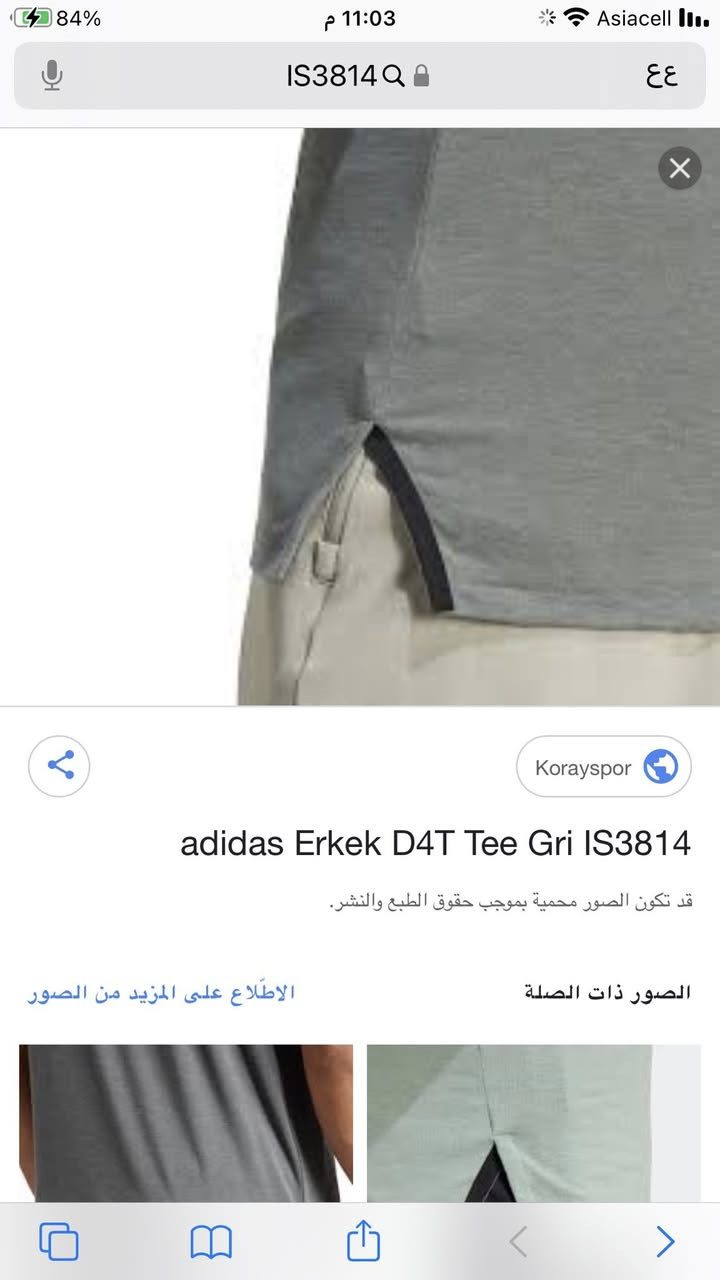Open the tab switcher icon in bottom toolbar
The height and width of the screenshot is (1280, 720).
click(x=59, y=1241)
